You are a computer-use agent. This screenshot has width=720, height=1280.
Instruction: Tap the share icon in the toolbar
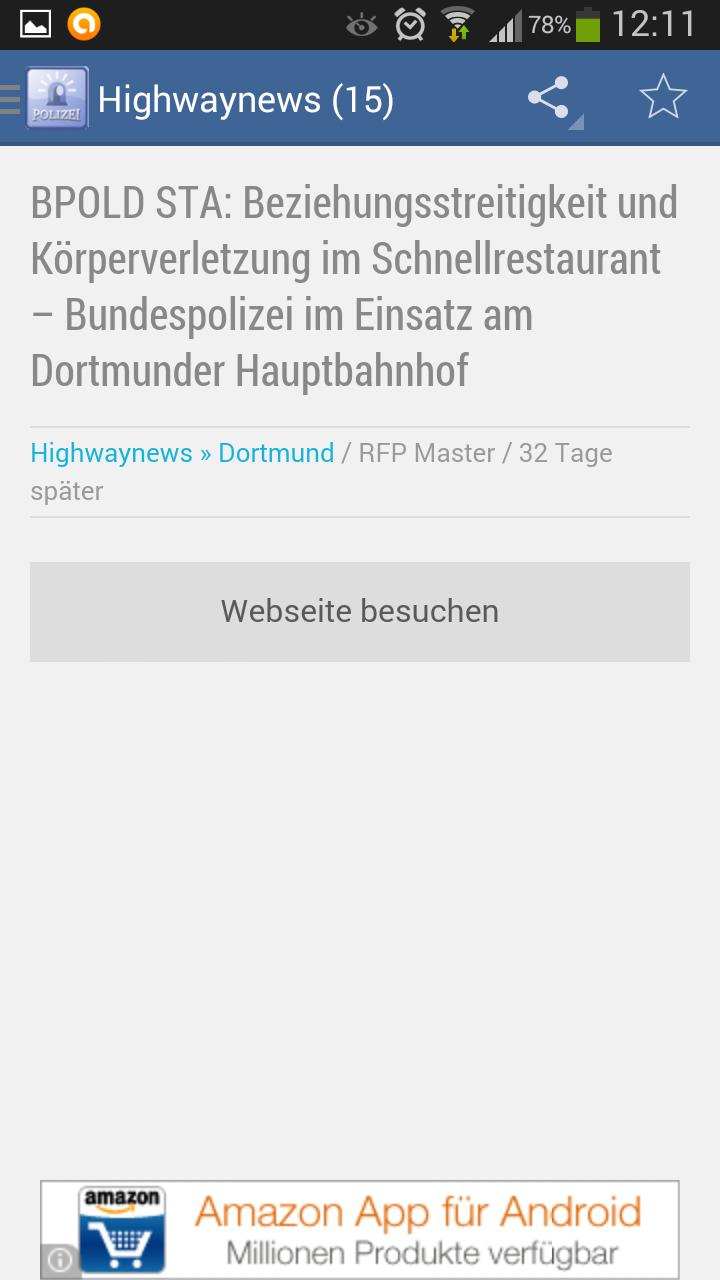(x=549, y=97)
